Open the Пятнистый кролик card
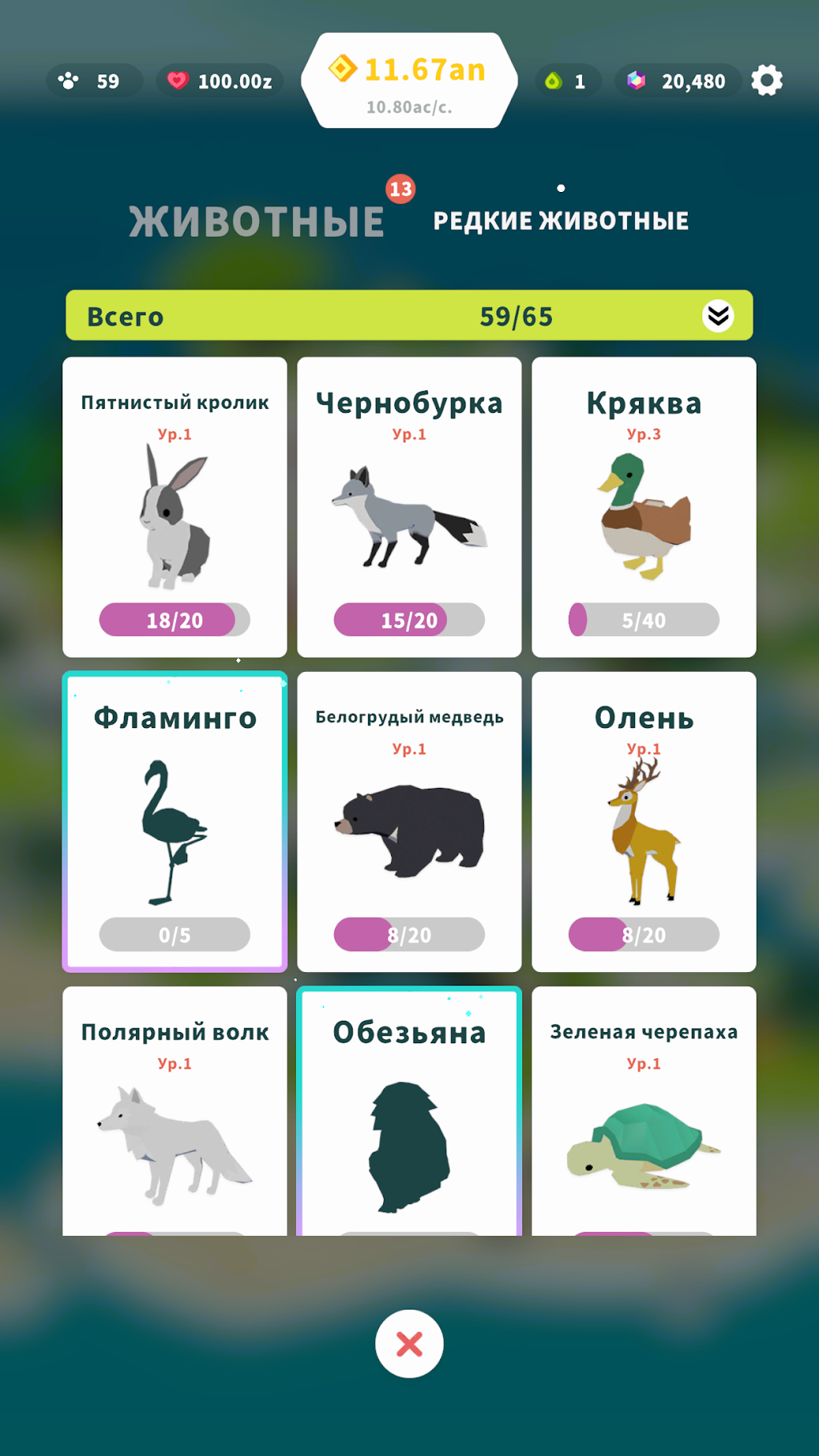This screenshot has height=1456, width=819. tap(174, 507)
